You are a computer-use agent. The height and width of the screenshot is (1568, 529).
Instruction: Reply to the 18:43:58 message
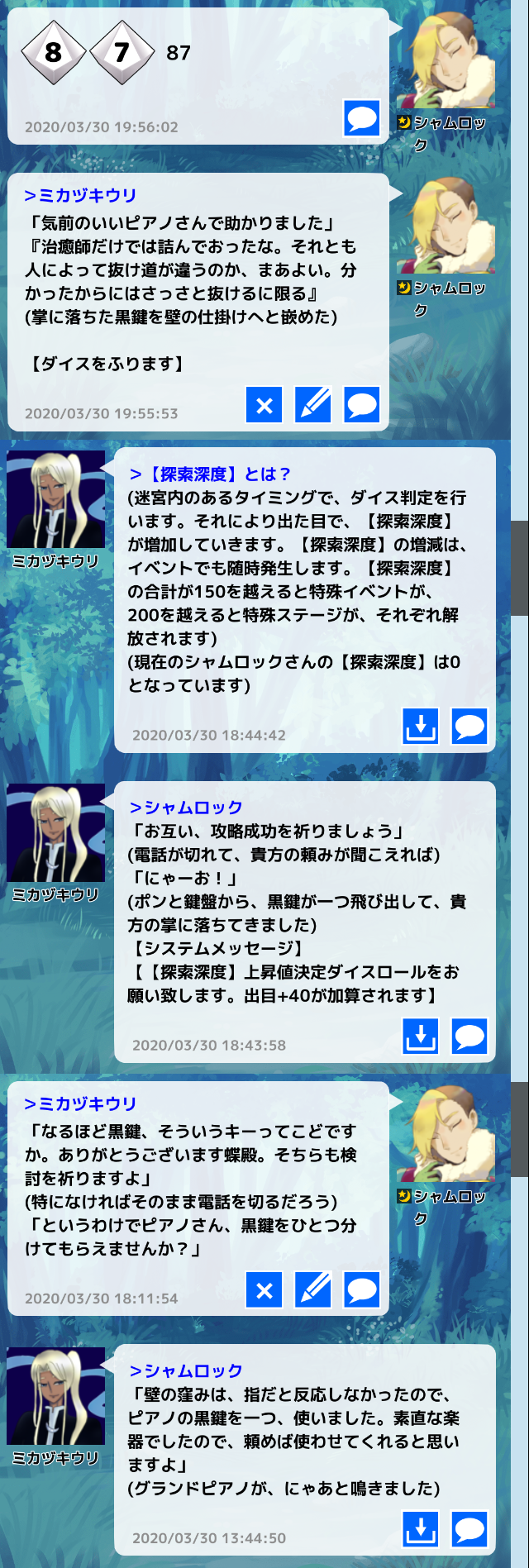coord(469,1036)
